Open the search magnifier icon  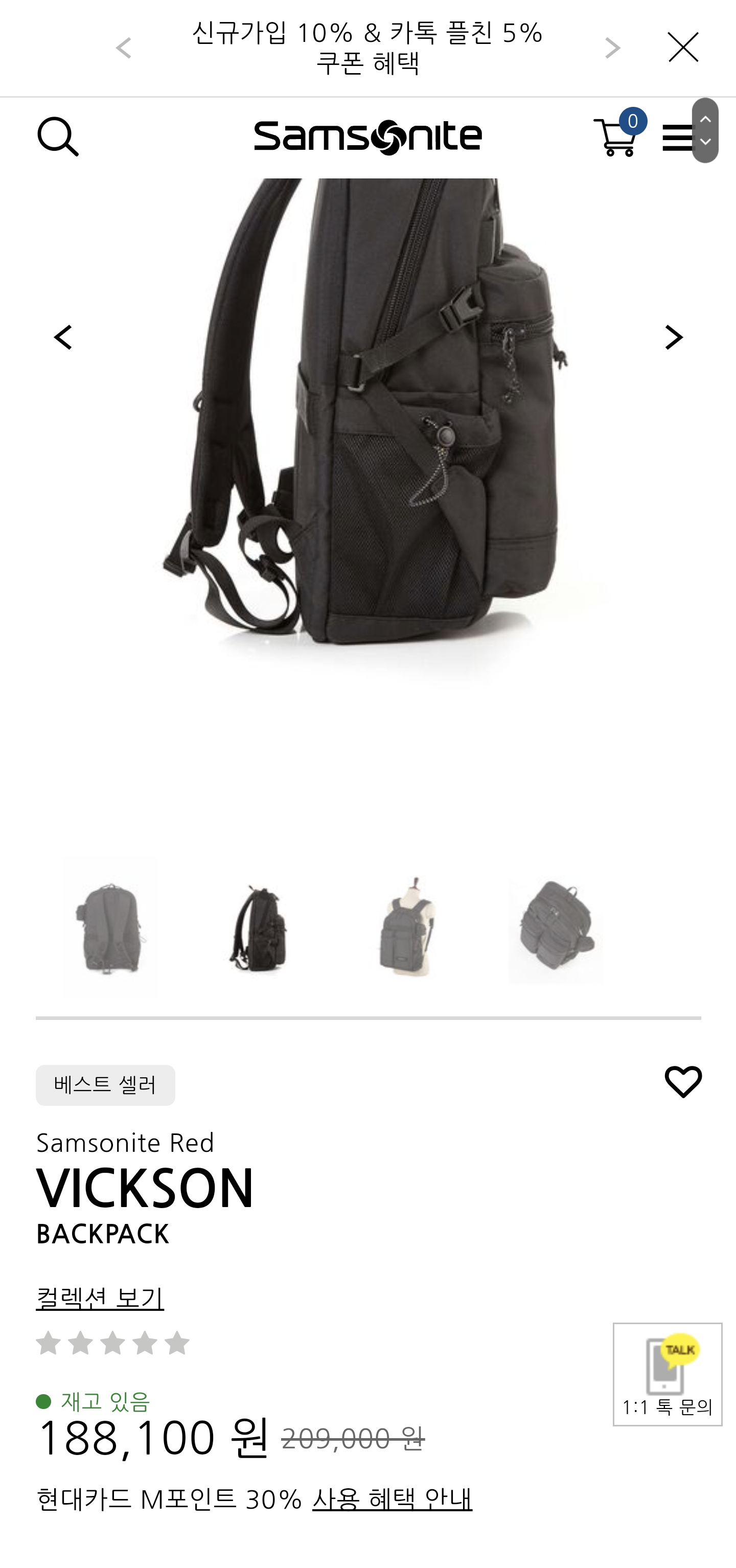tap(58, 137)
